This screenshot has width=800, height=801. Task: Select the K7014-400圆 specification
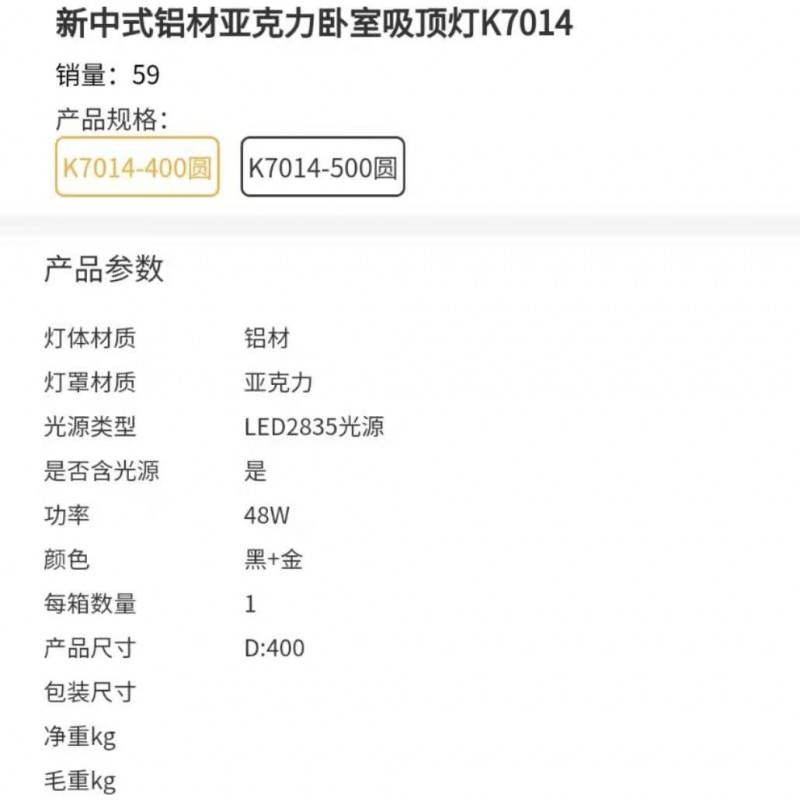[x=137, y=167]
